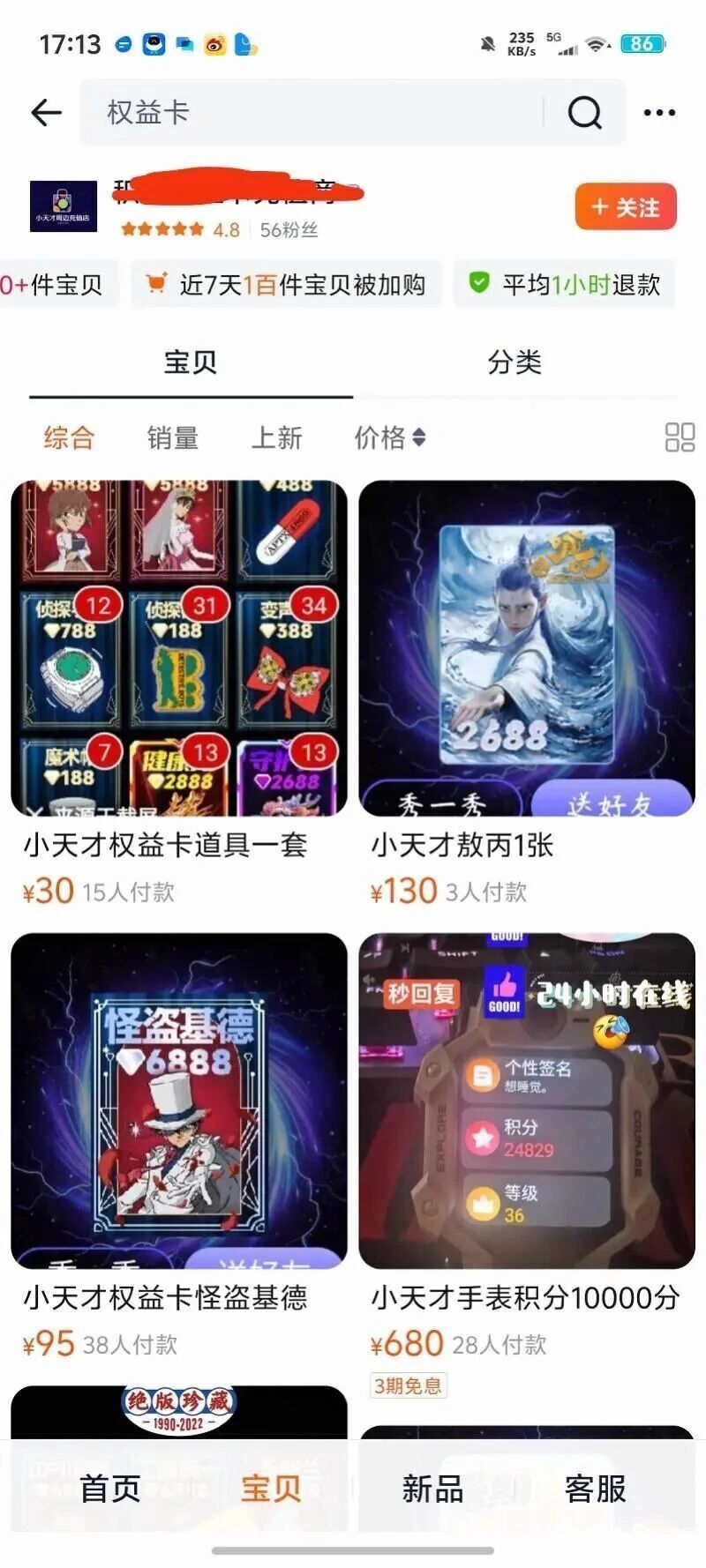Image resolution: width=706 pixels, height=1568 pixels.
Task: Switch to the 宝贝 tab
Action: pos(191,362)
